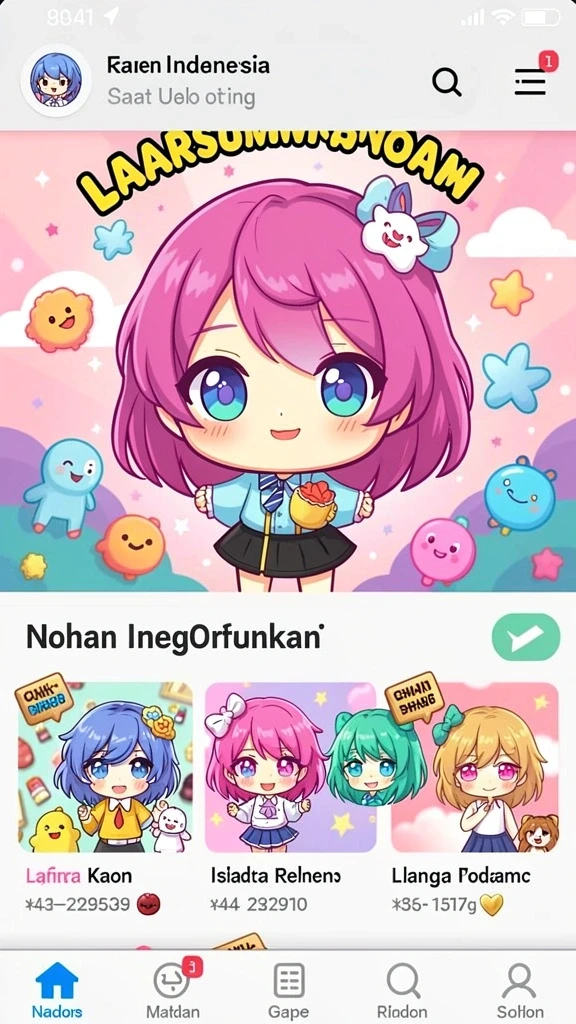Tap the blue-haired profile avatar
This screenshot has height=1024, width=576.
point(56,81)
